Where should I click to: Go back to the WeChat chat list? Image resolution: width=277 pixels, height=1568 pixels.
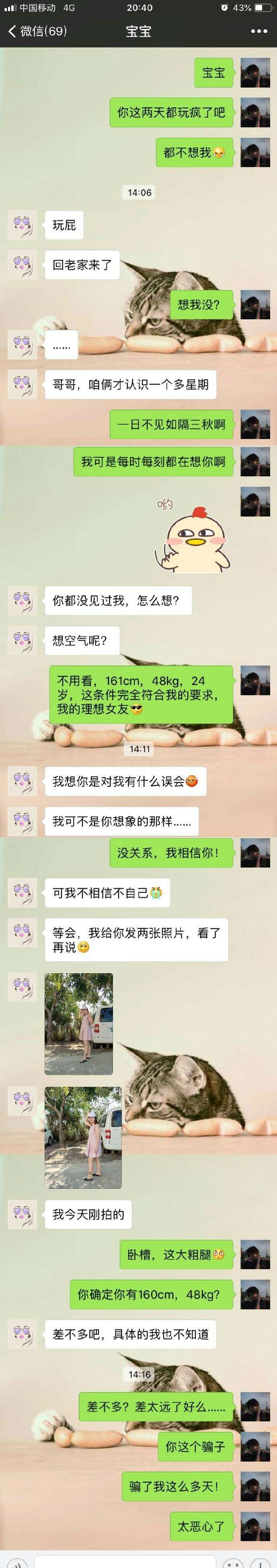37,31
